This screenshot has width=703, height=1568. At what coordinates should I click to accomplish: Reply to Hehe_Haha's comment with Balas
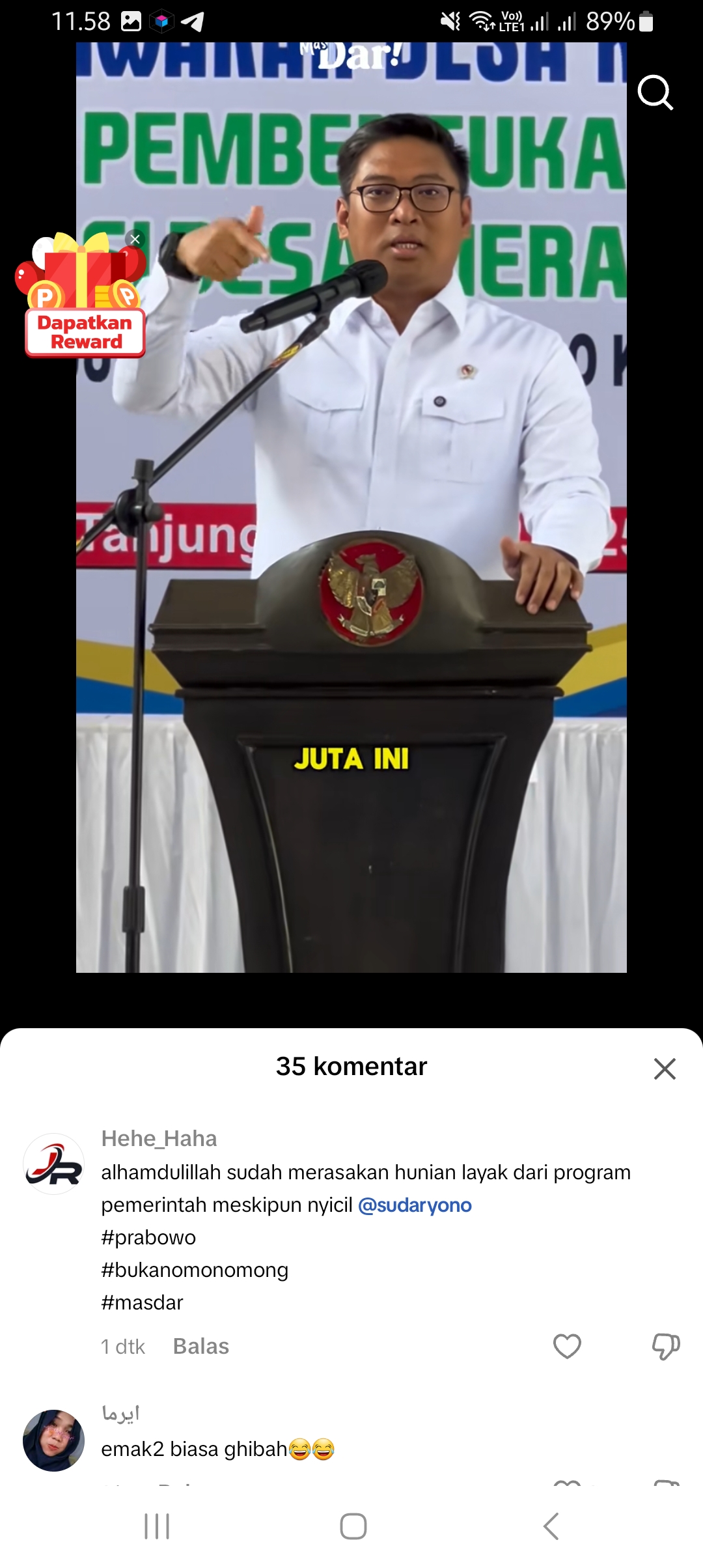[201, 1346]
